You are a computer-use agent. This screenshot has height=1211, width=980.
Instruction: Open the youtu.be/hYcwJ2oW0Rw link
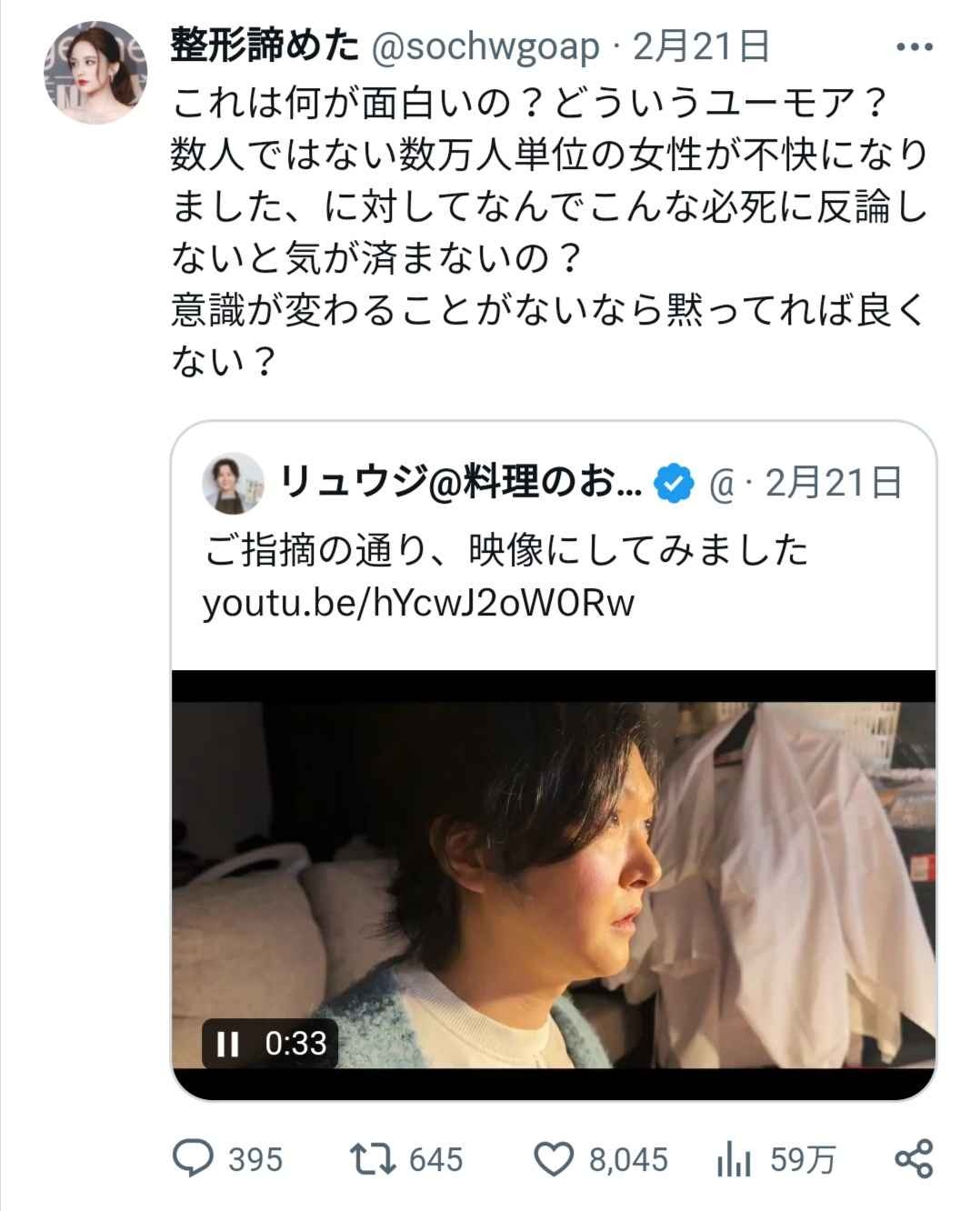coord(417,603)
